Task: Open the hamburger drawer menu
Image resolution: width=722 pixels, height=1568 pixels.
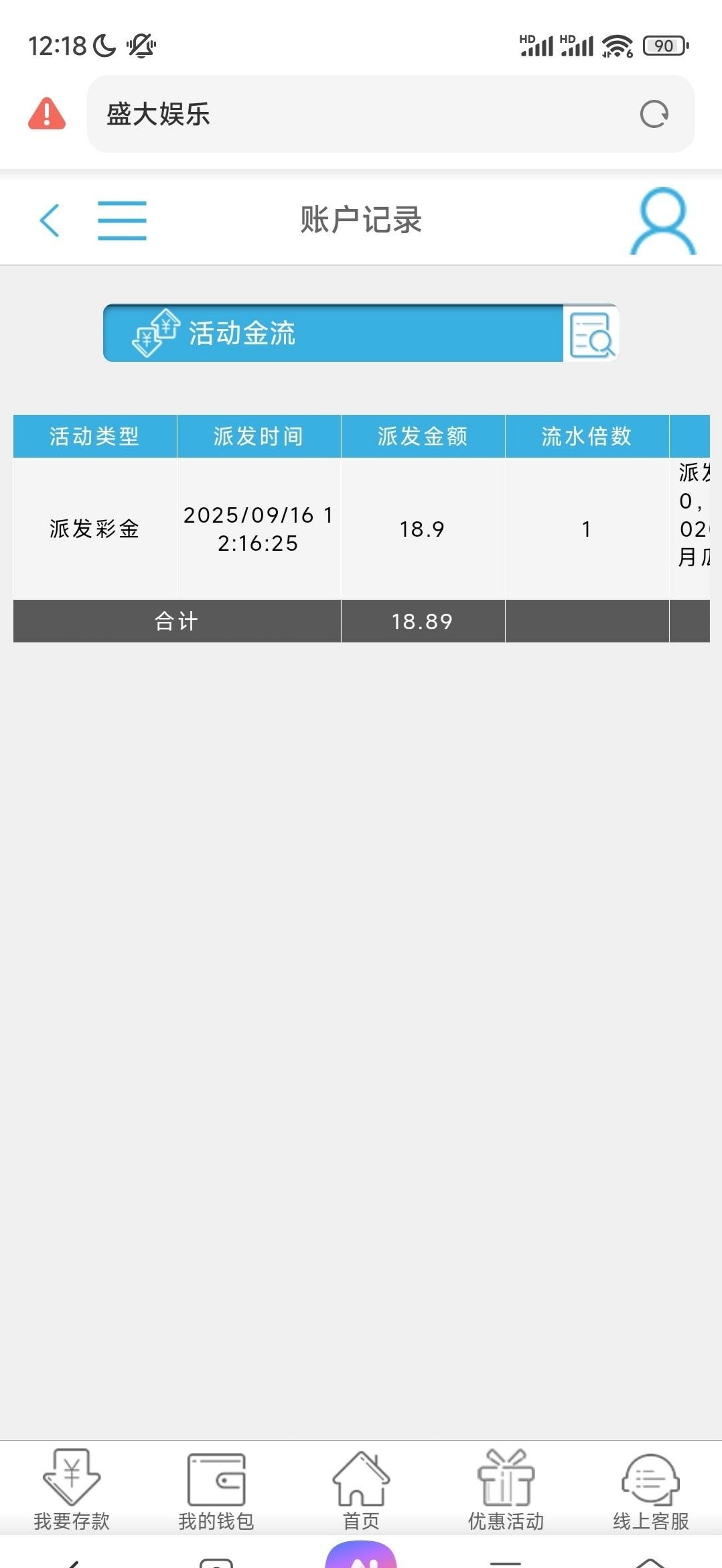Action: pos(122,220)
